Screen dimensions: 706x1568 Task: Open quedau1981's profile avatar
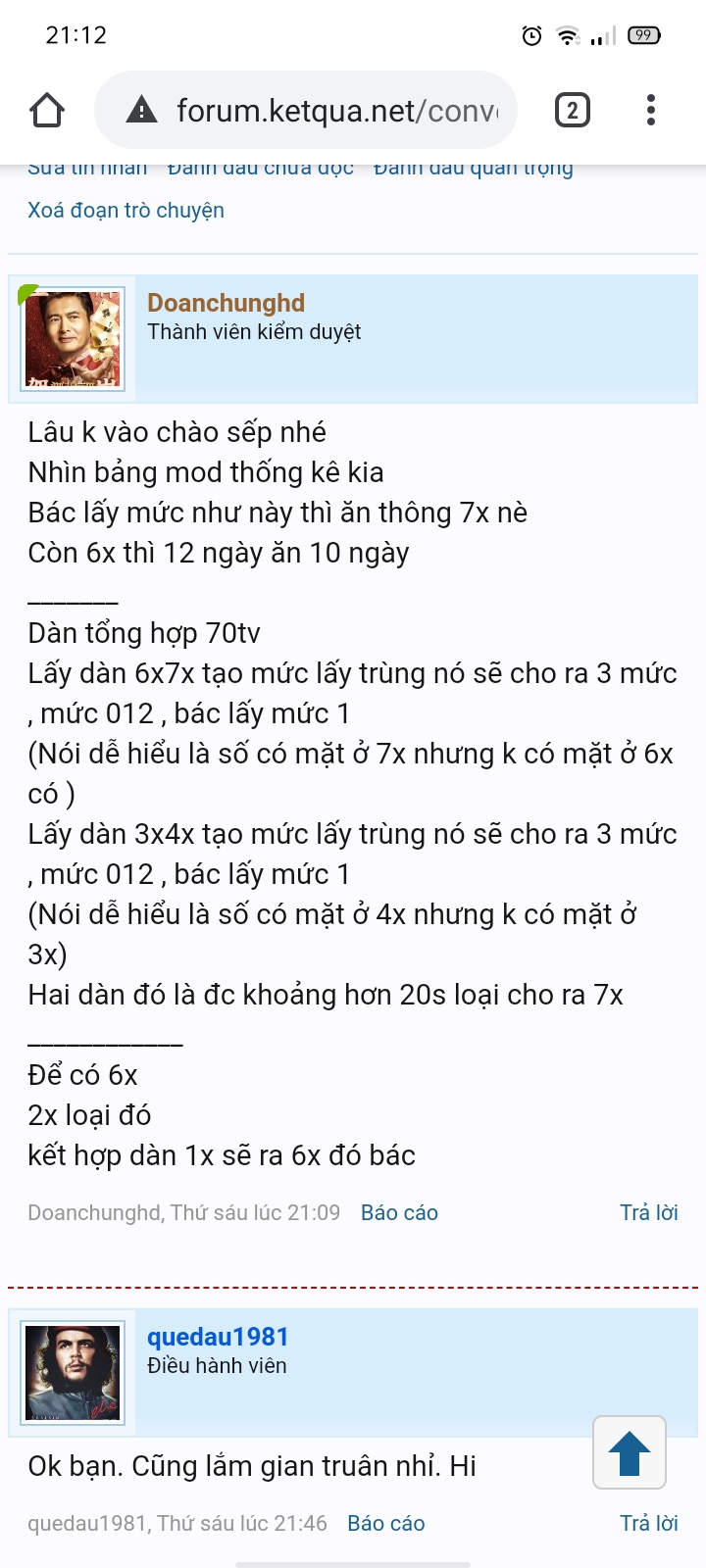pyautogui.click(x=73, y=1373)
